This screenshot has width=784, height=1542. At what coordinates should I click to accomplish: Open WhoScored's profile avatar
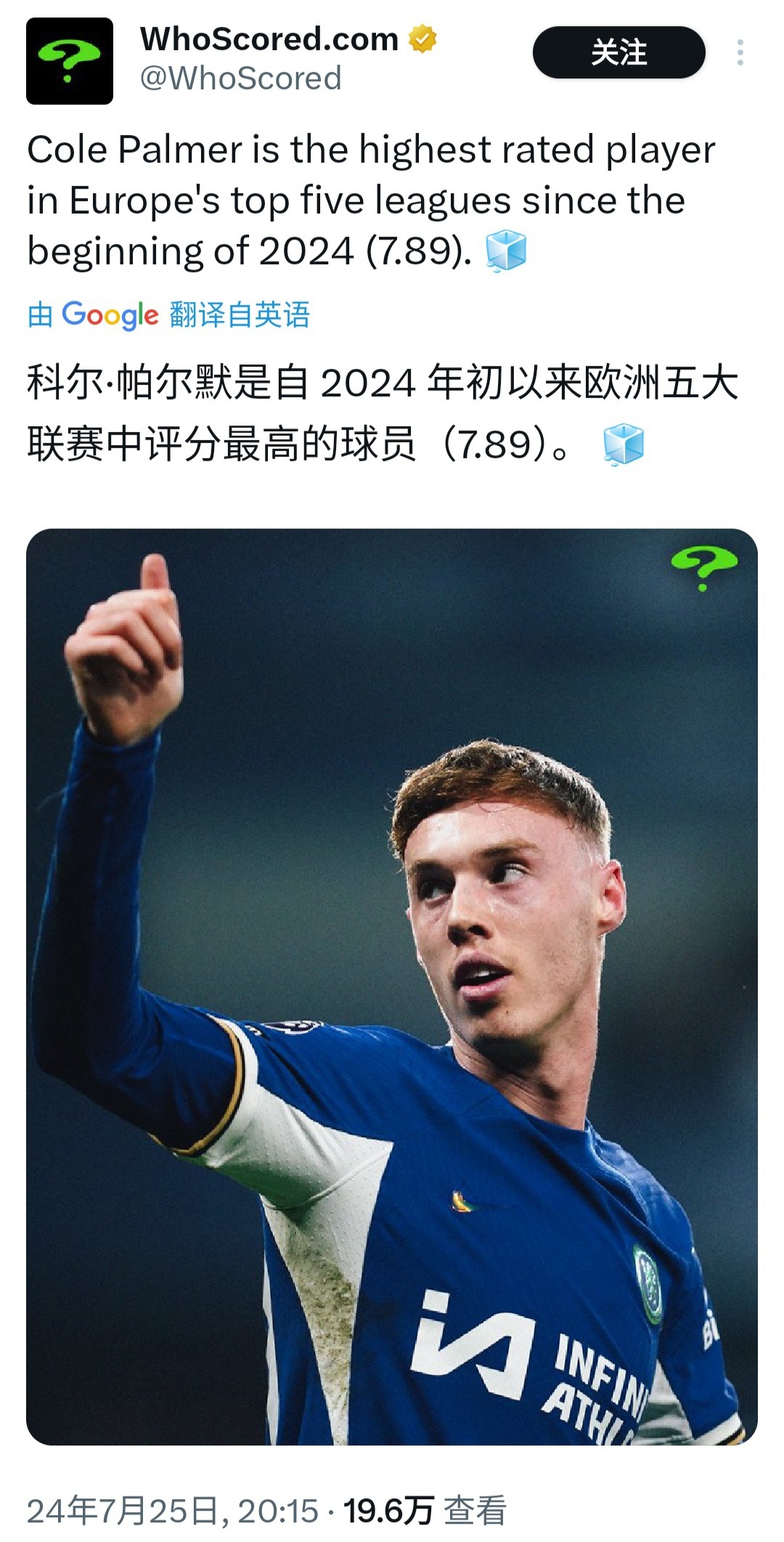[x=70, y=61]
